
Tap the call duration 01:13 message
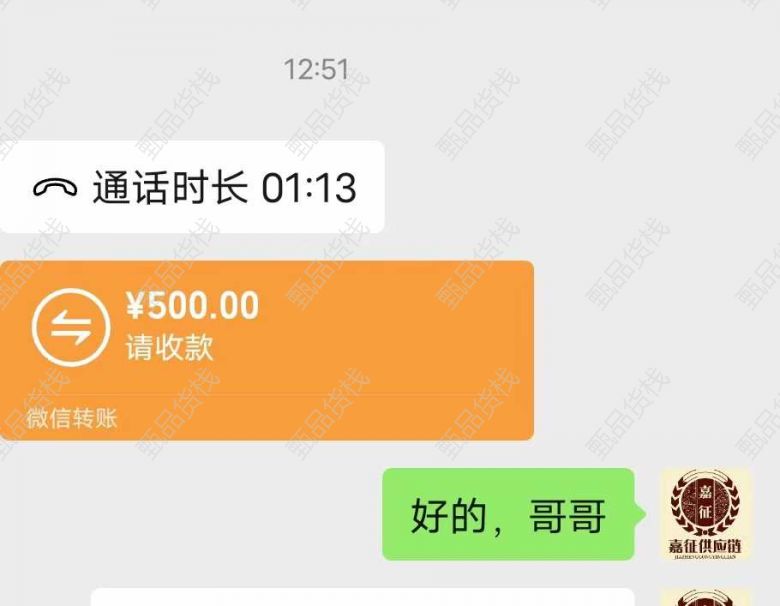point(193,187)
